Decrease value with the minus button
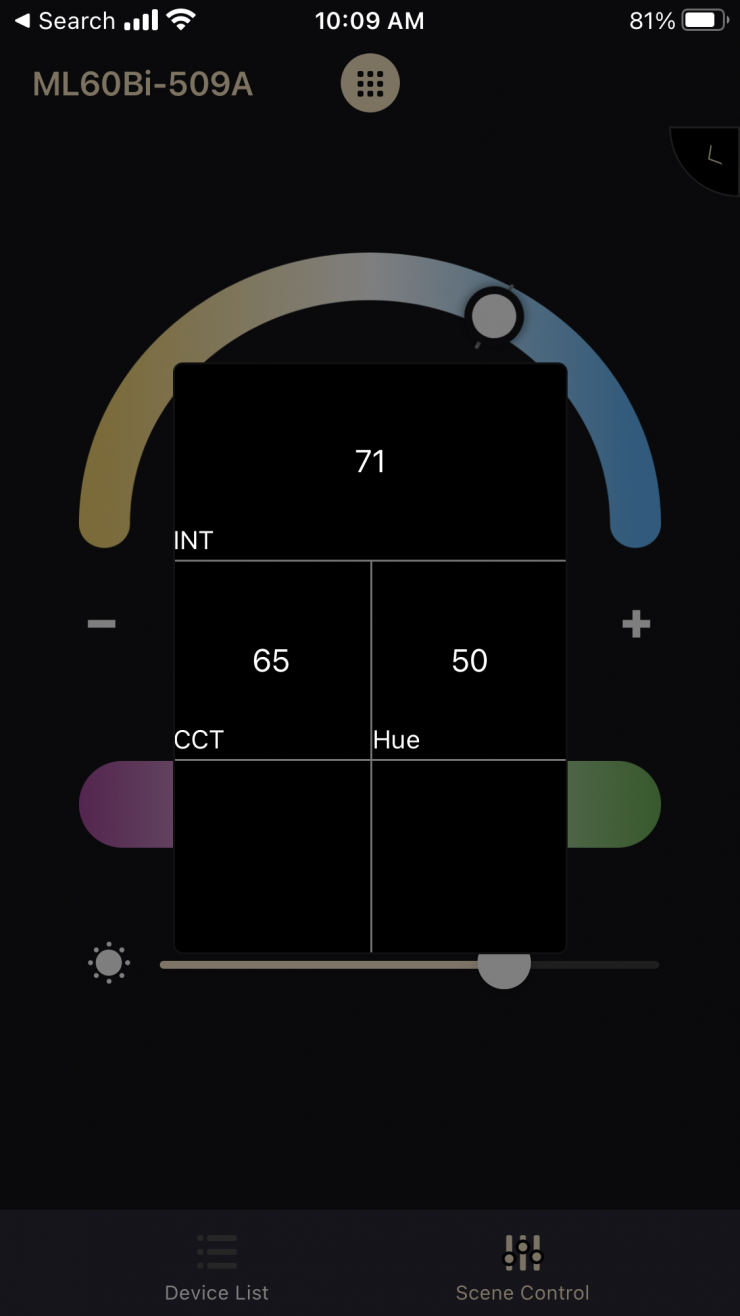Screen dimensions: 740x1316 [101, 624]
